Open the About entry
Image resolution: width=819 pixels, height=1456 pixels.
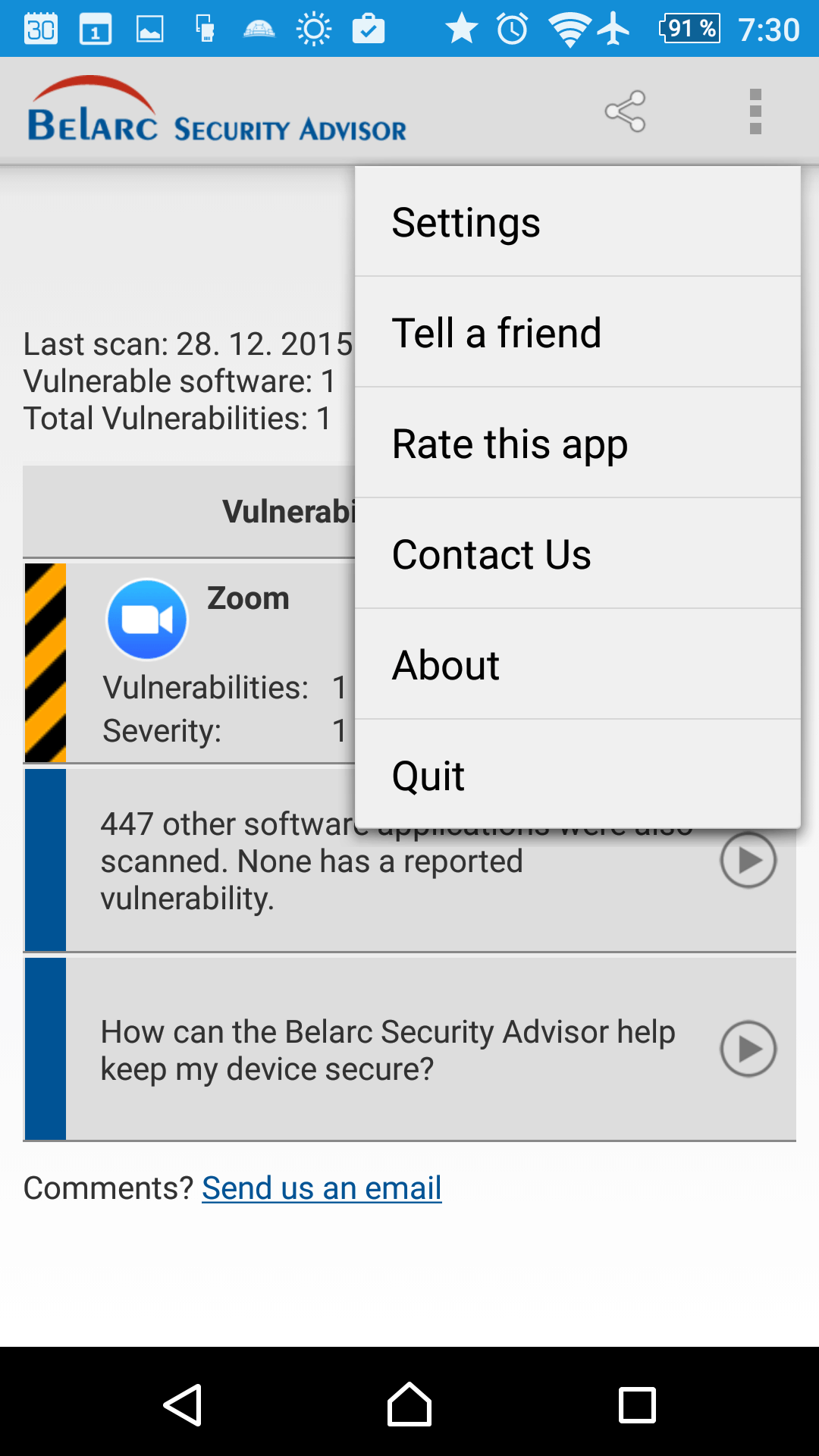coord(578,664)
